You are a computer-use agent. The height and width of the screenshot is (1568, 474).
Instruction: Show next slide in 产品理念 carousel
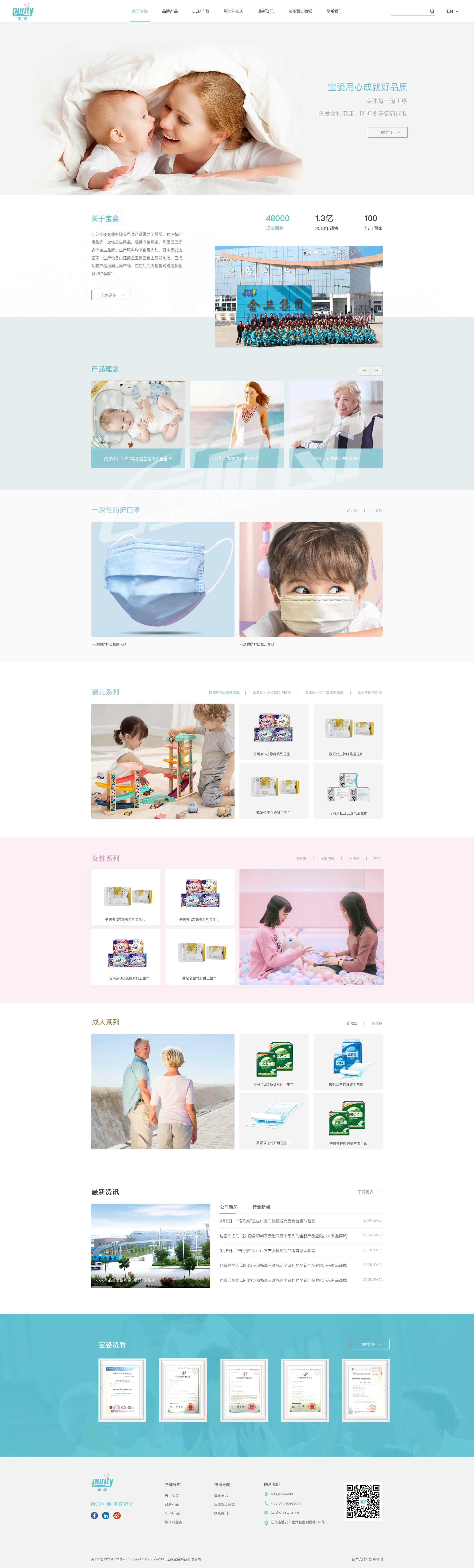pyautogui.click(x=377, y=370)
